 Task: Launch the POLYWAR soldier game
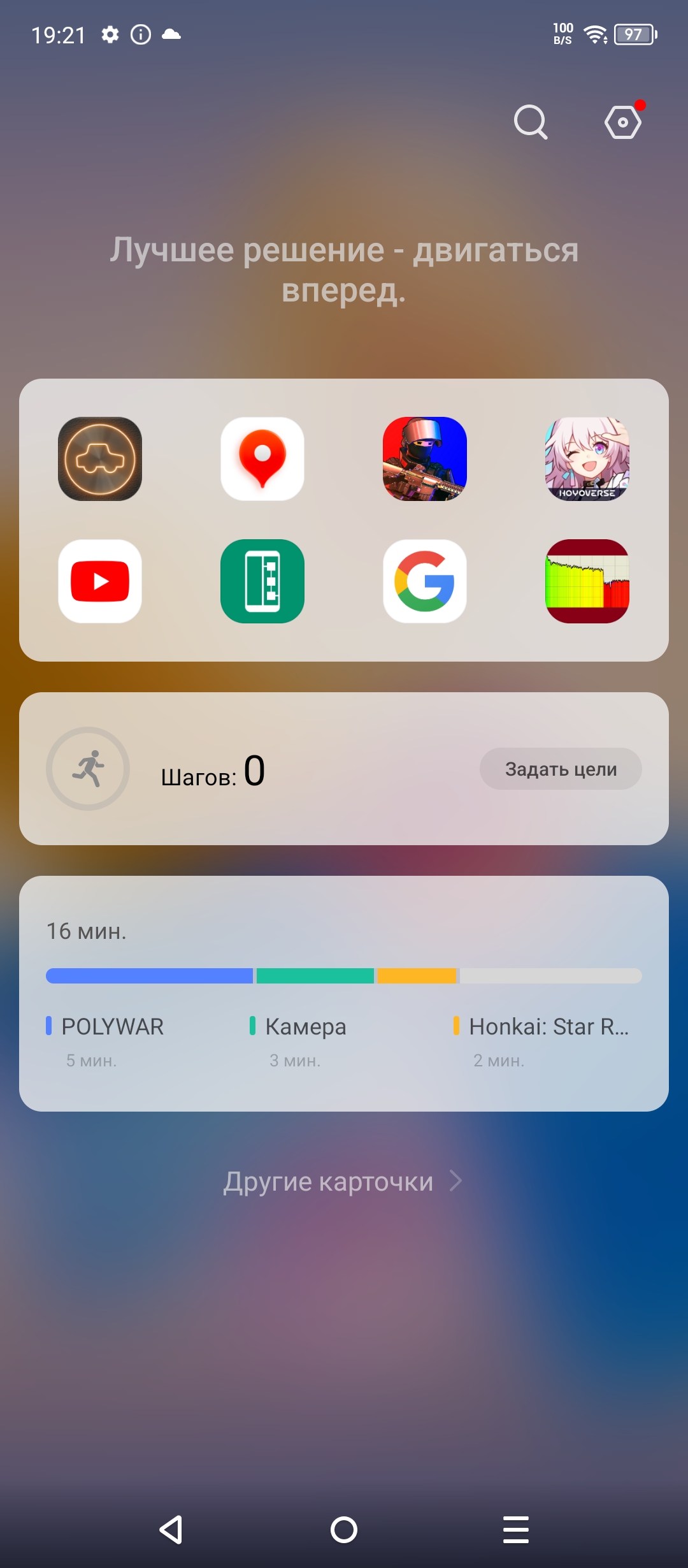click(x=425, y=459)
